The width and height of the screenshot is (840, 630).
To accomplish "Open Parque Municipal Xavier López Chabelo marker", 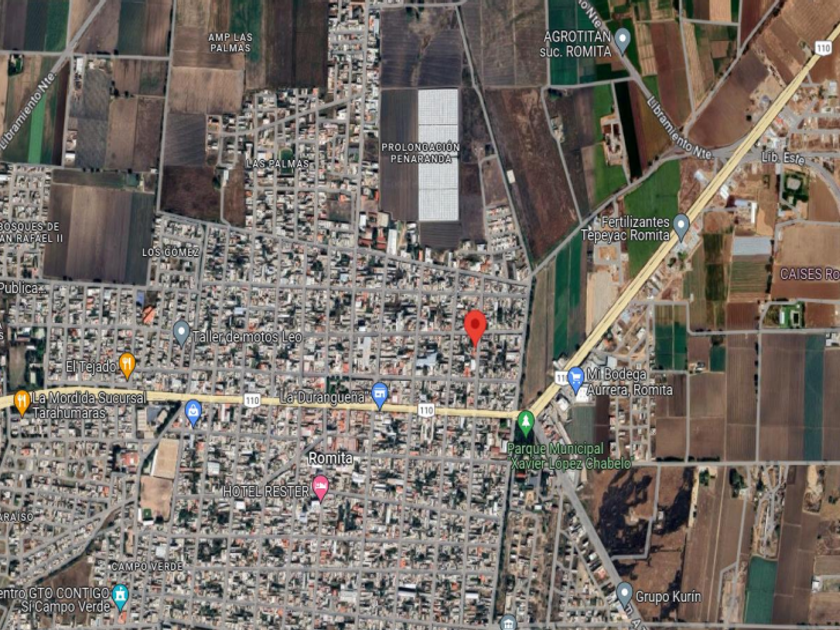I will (526, 423).
